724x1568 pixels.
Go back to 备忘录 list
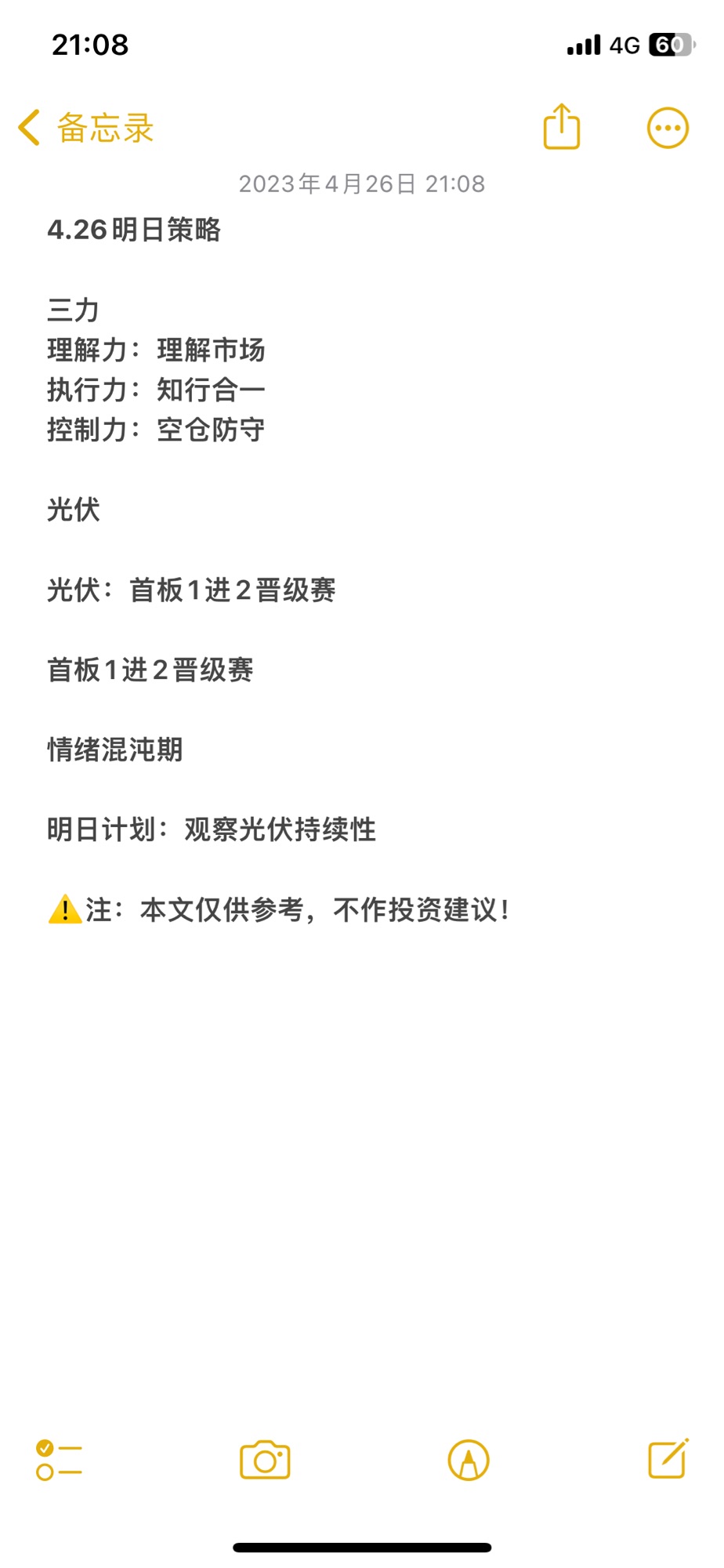pyautogui.click(x=86, y=128)
